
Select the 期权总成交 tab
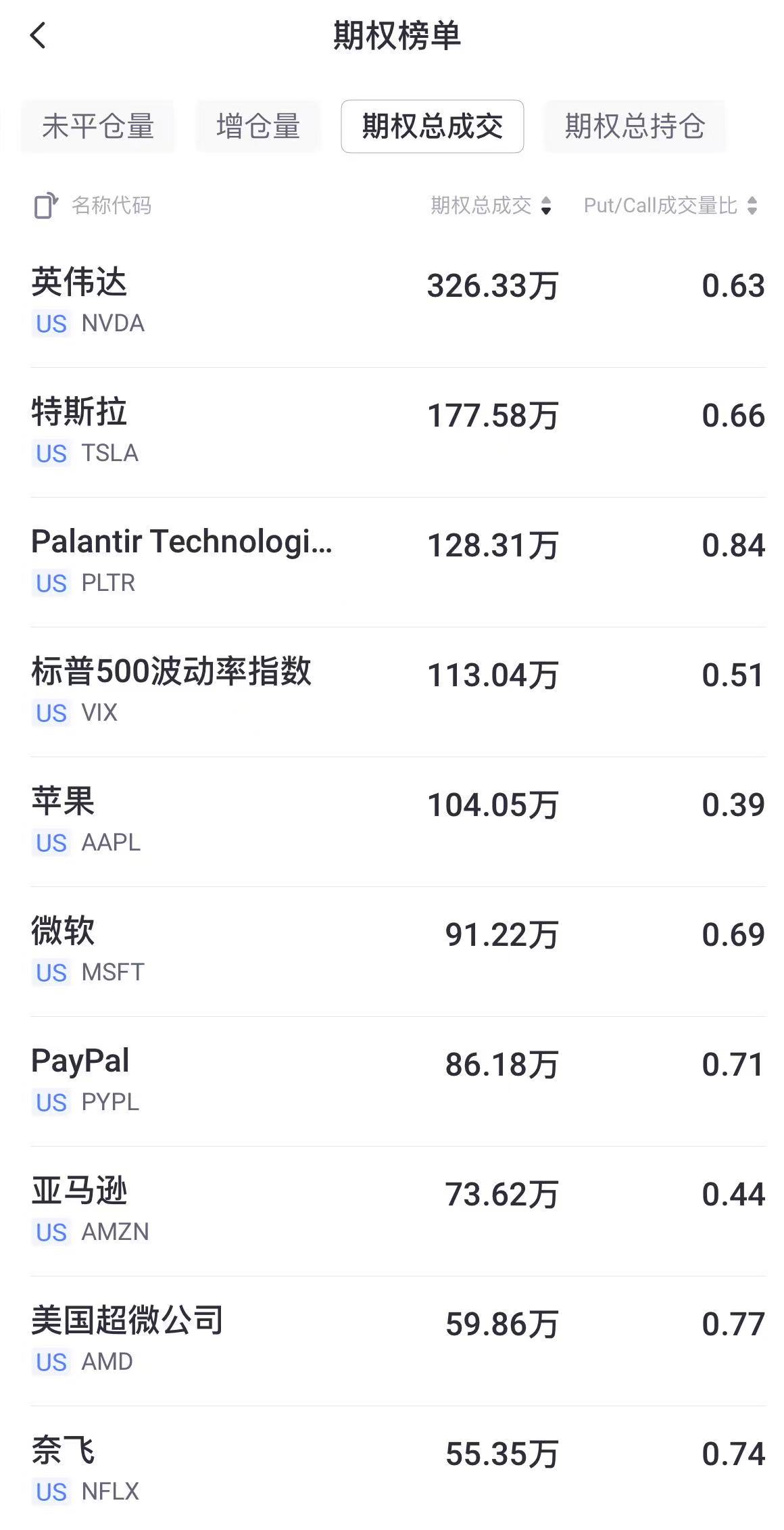[x=432, y=126]
